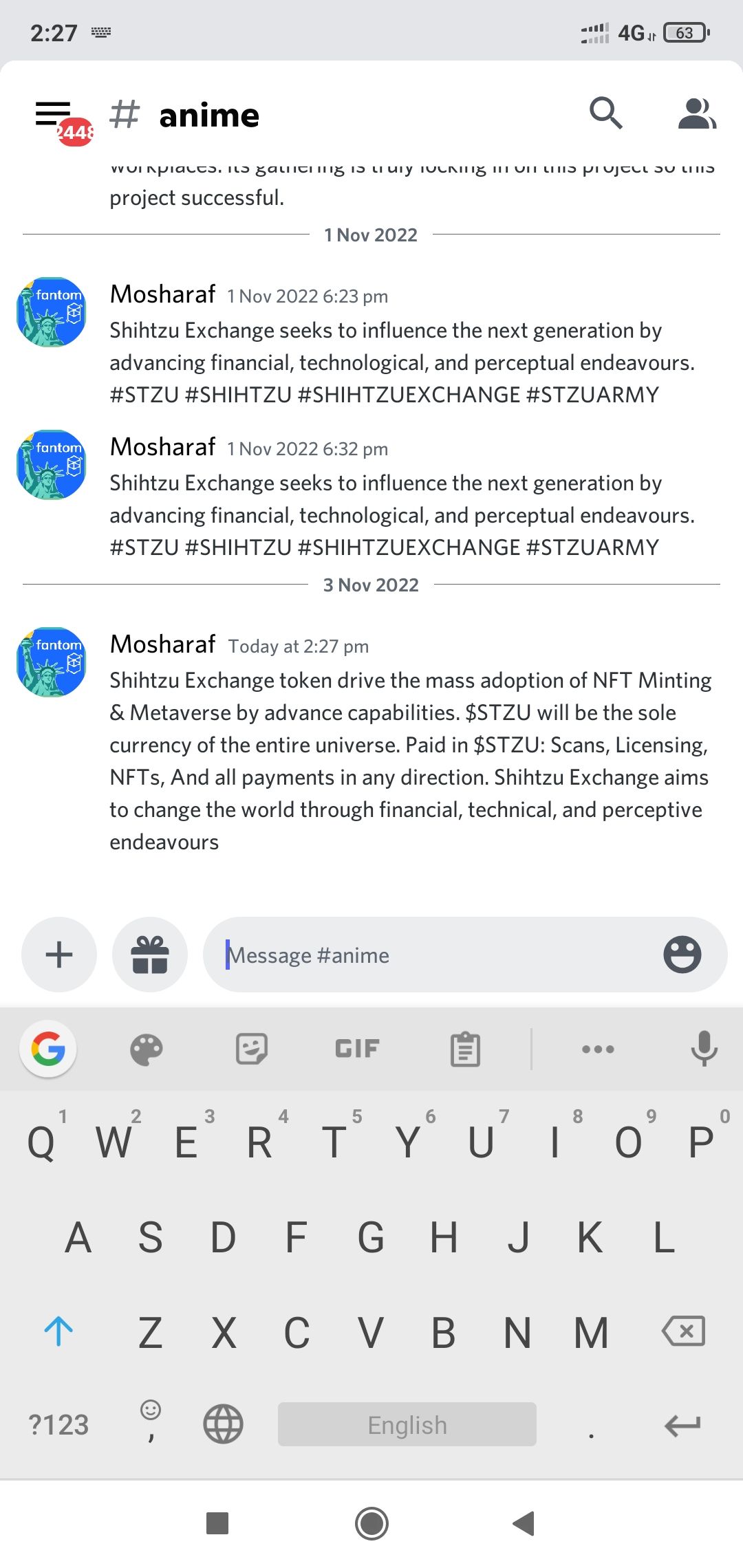Tap the plus attachment button

(59, 955)
